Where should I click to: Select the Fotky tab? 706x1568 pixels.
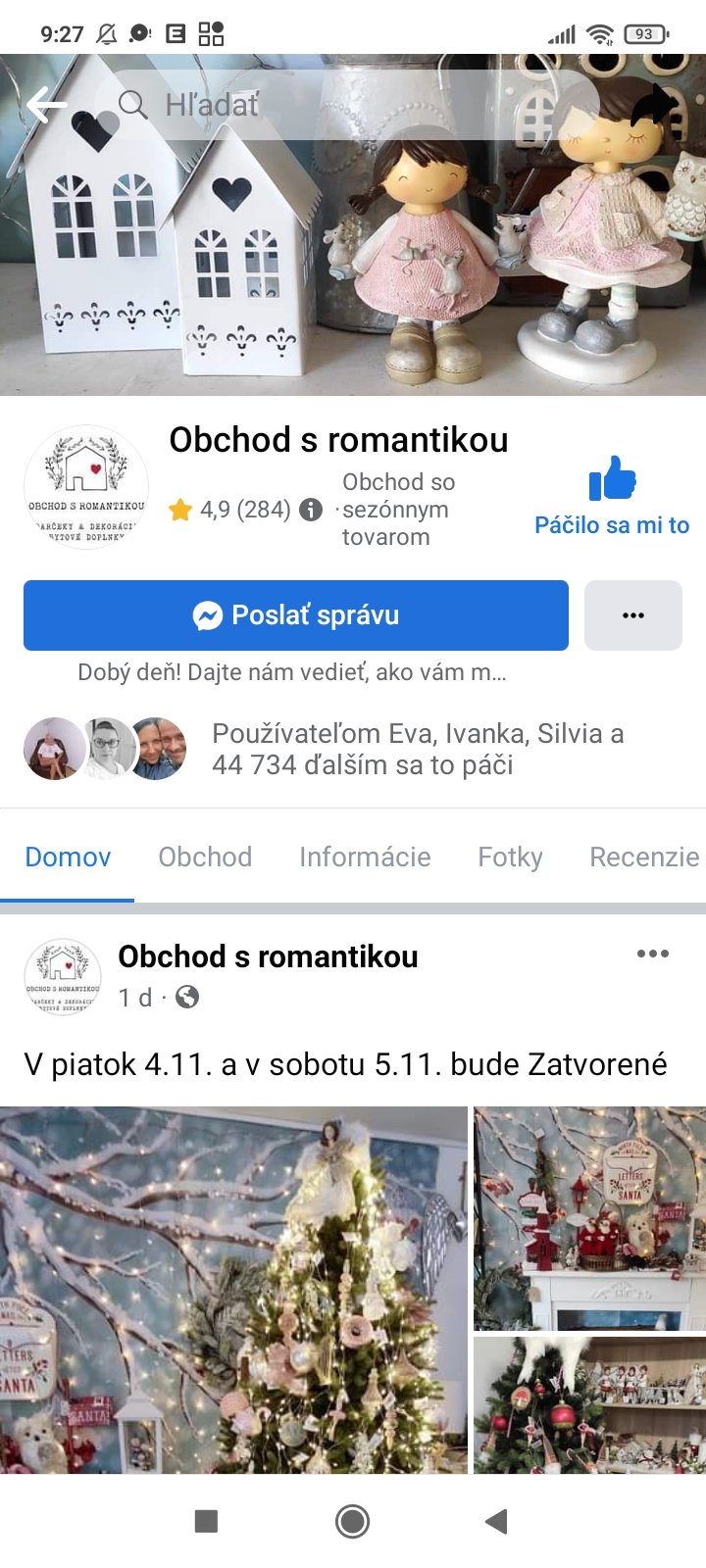510,857
